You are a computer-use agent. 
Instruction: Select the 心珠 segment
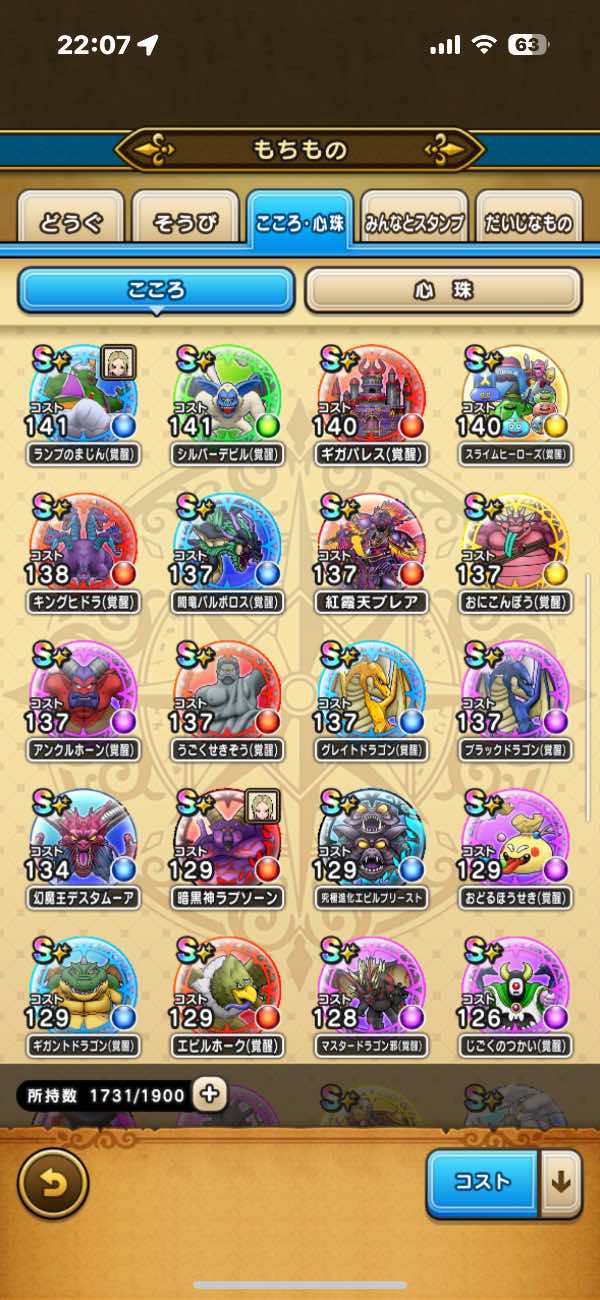tap(443, 291)
